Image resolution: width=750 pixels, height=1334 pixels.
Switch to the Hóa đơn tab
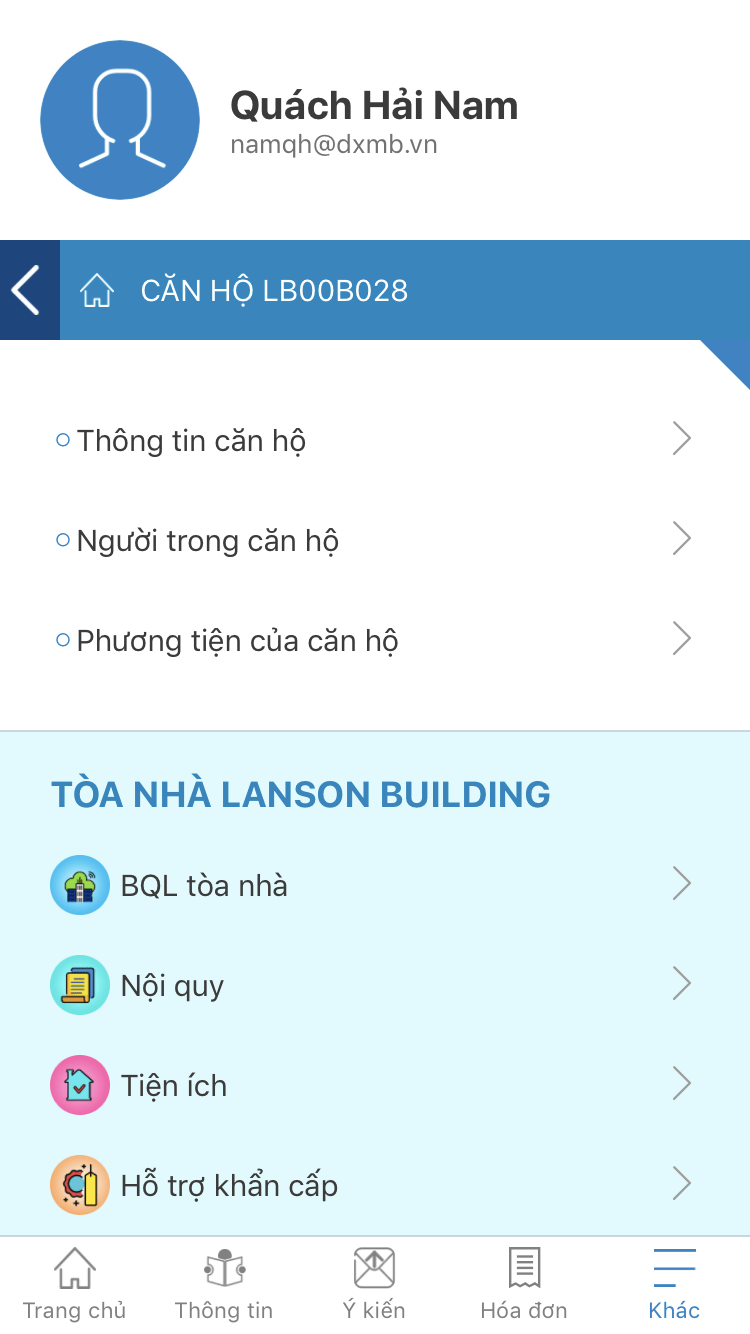point(524,1285)
